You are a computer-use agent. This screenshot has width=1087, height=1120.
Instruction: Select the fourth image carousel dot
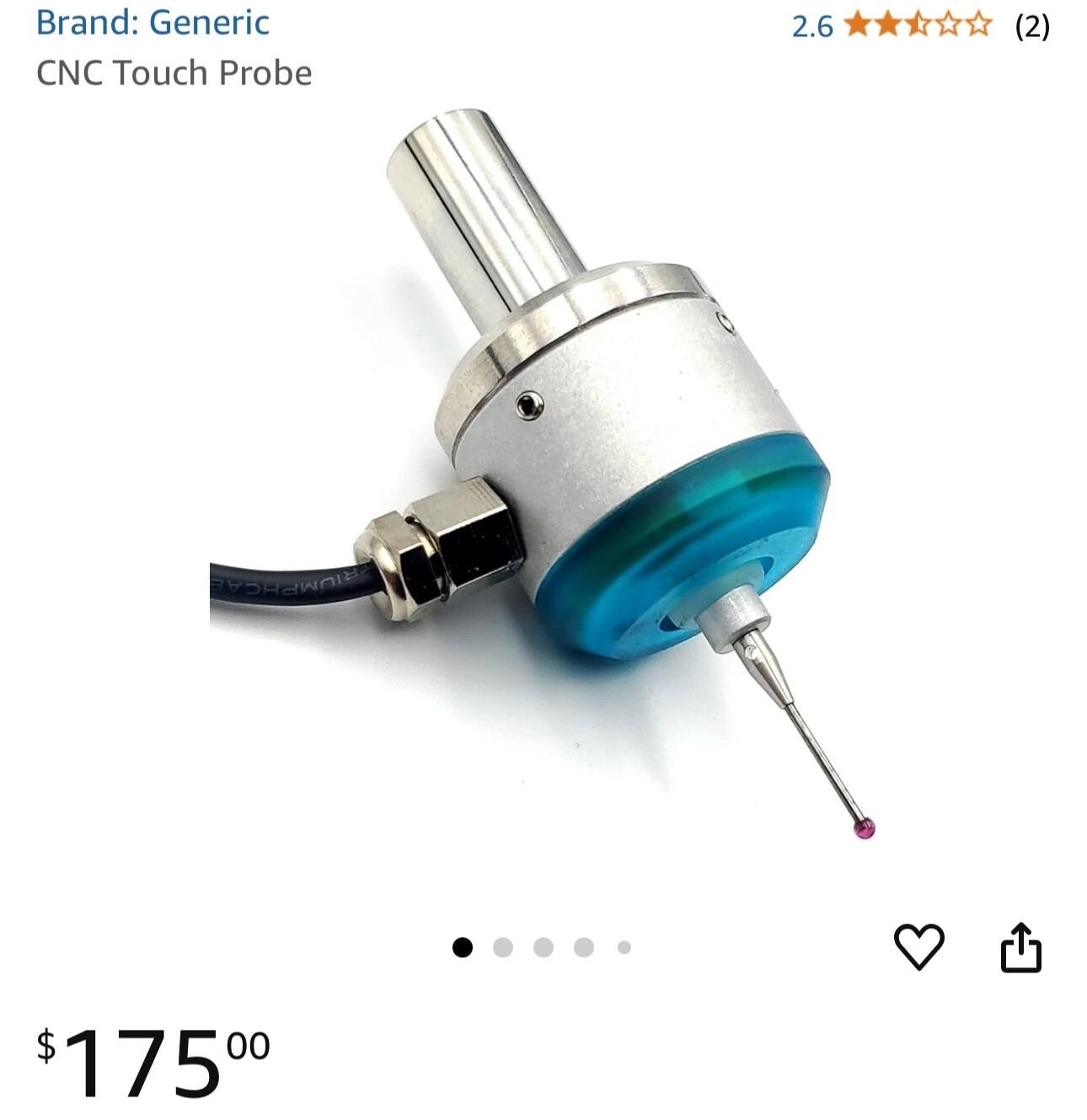(582, 947)
